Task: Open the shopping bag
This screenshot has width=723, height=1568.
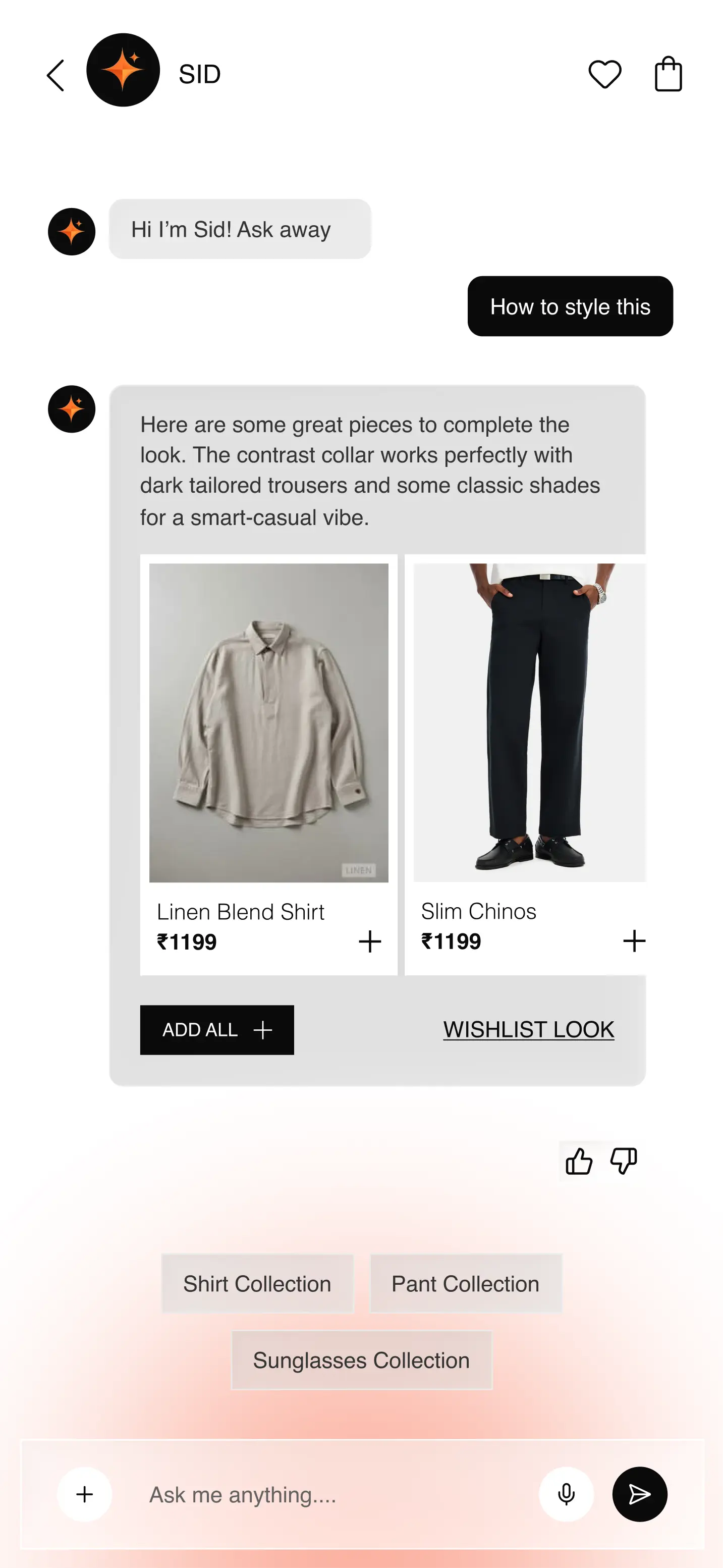Action: (668, 74)
